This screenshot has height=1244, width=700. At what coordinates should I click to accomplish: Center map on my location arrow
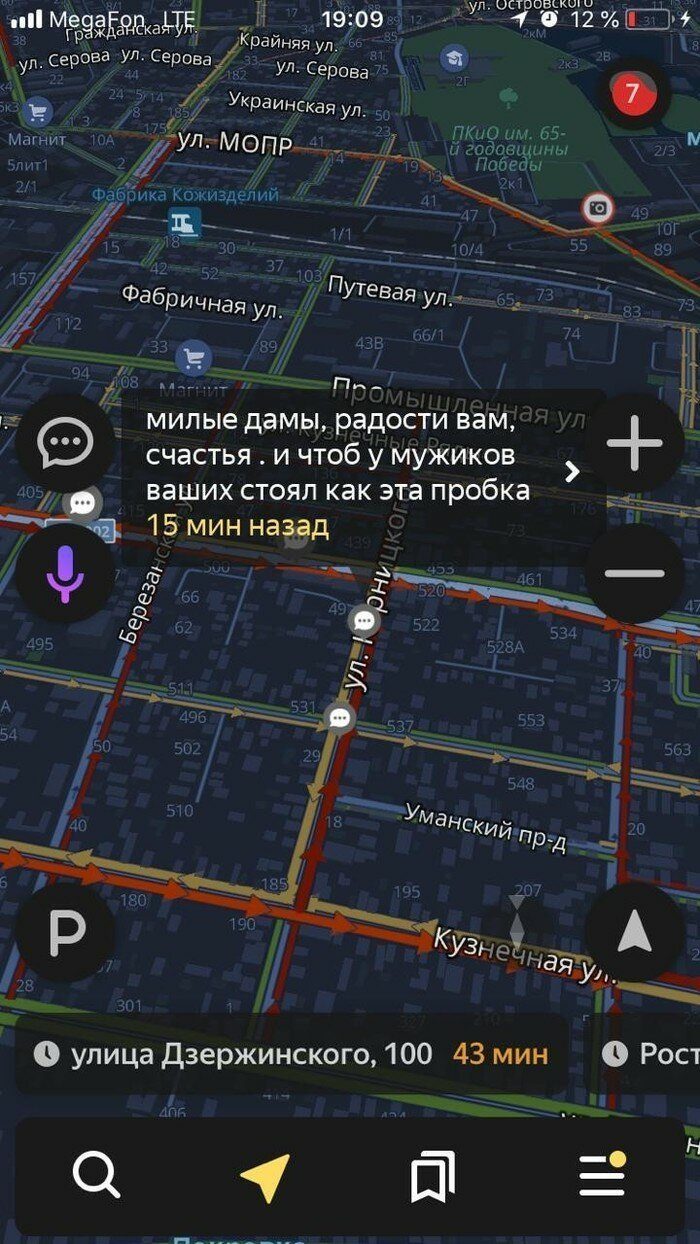coord(634,932)
